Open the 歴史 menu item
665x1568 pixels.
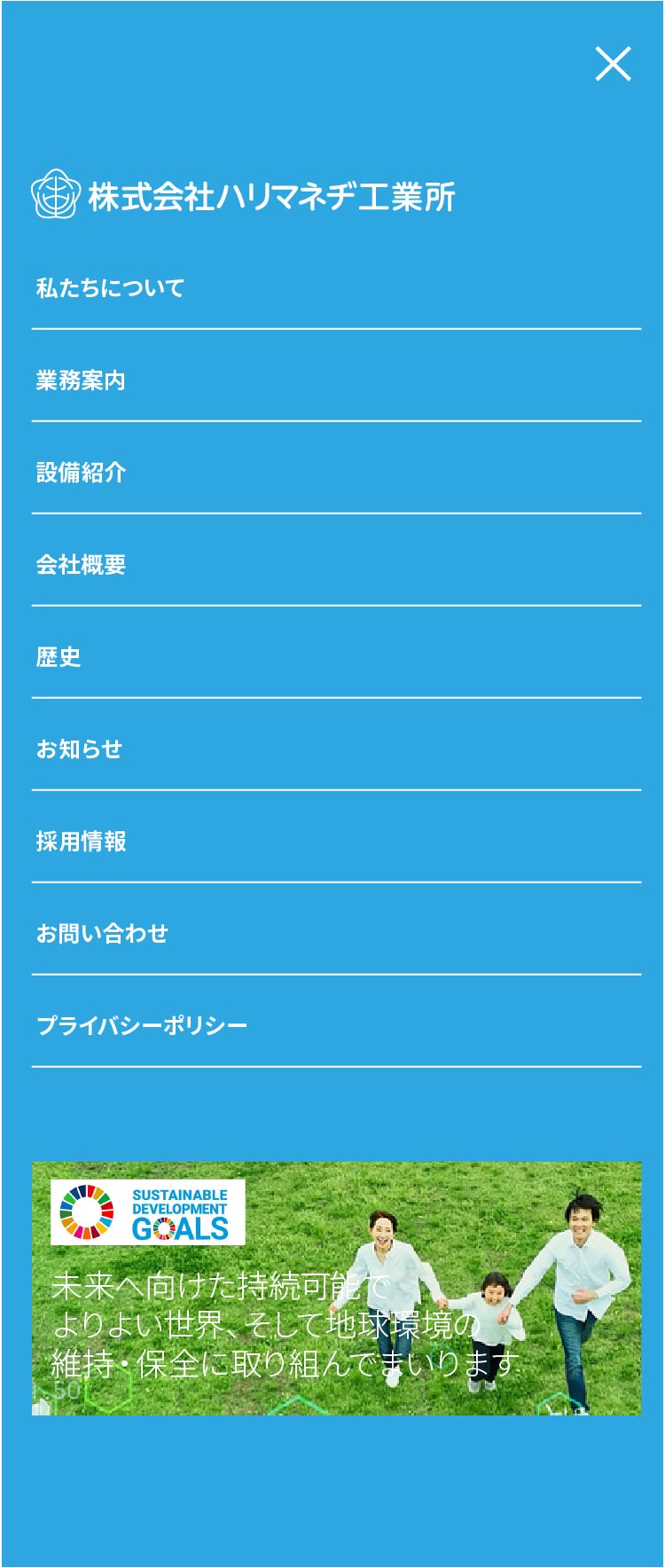pyautogui.click(x=59, y=657)
